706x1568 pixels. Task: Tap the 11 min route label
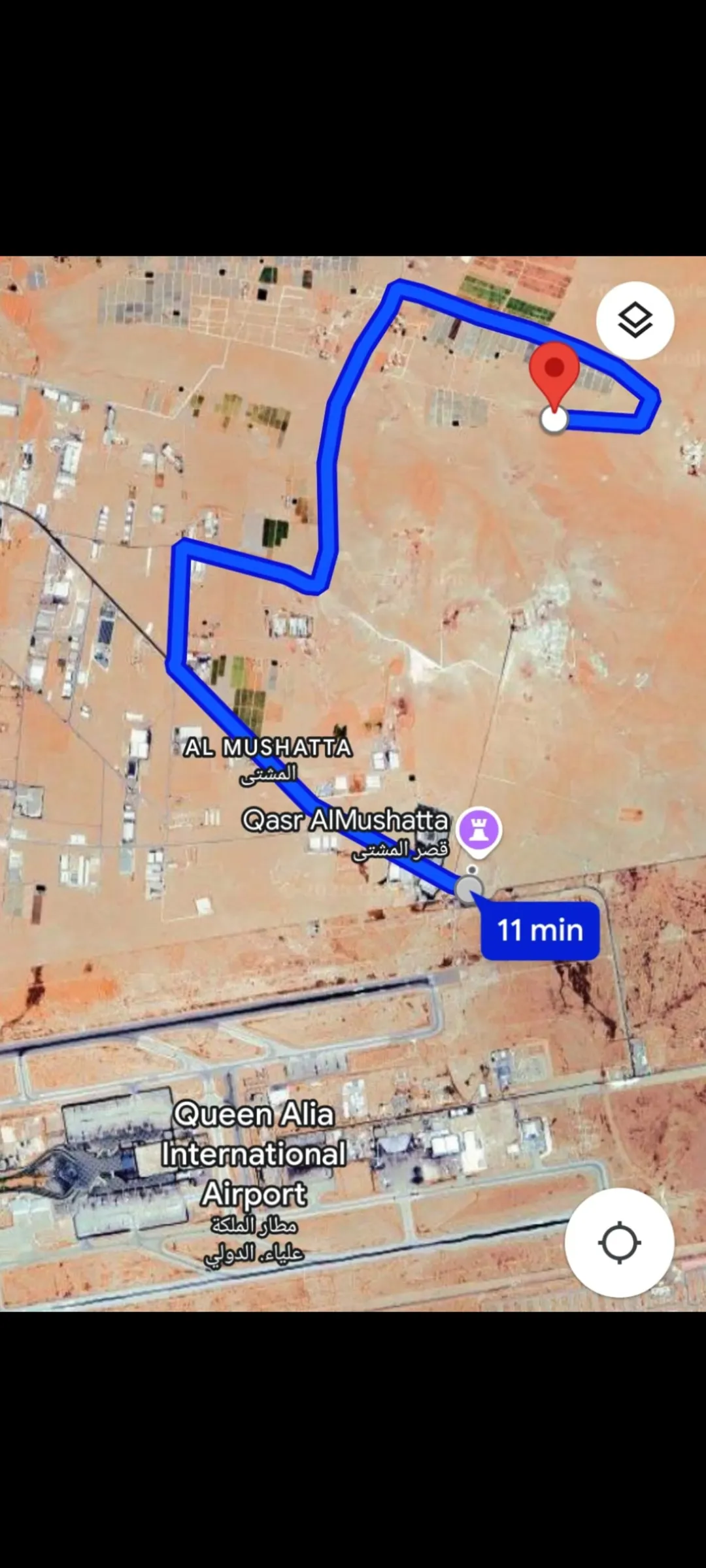click(540, 930)
